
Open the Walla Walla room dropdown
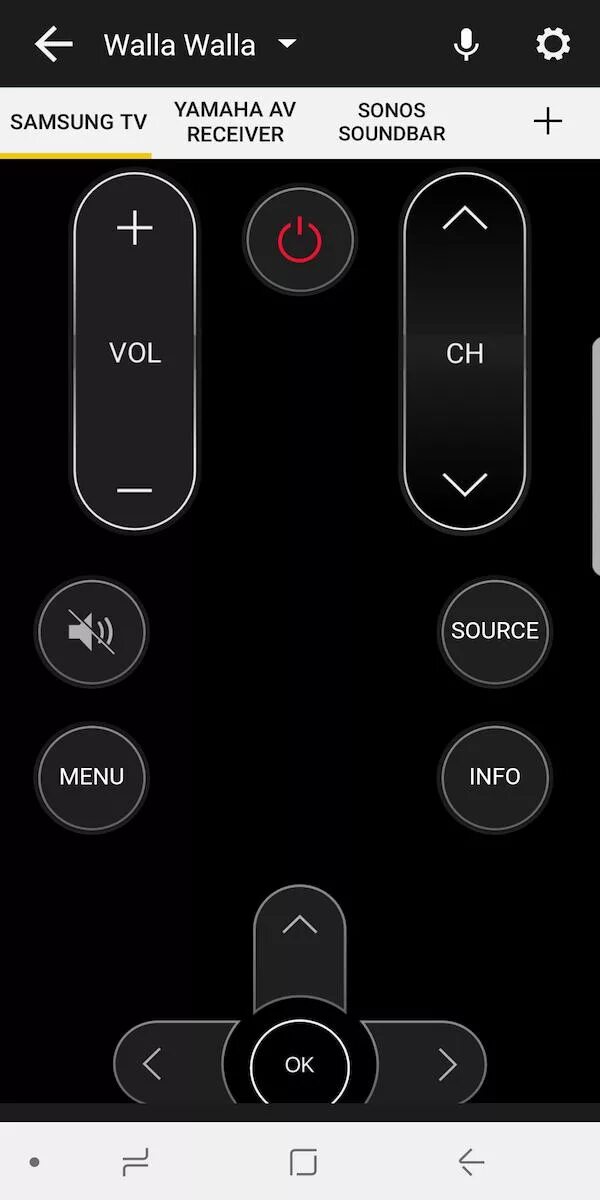[200, 45]
